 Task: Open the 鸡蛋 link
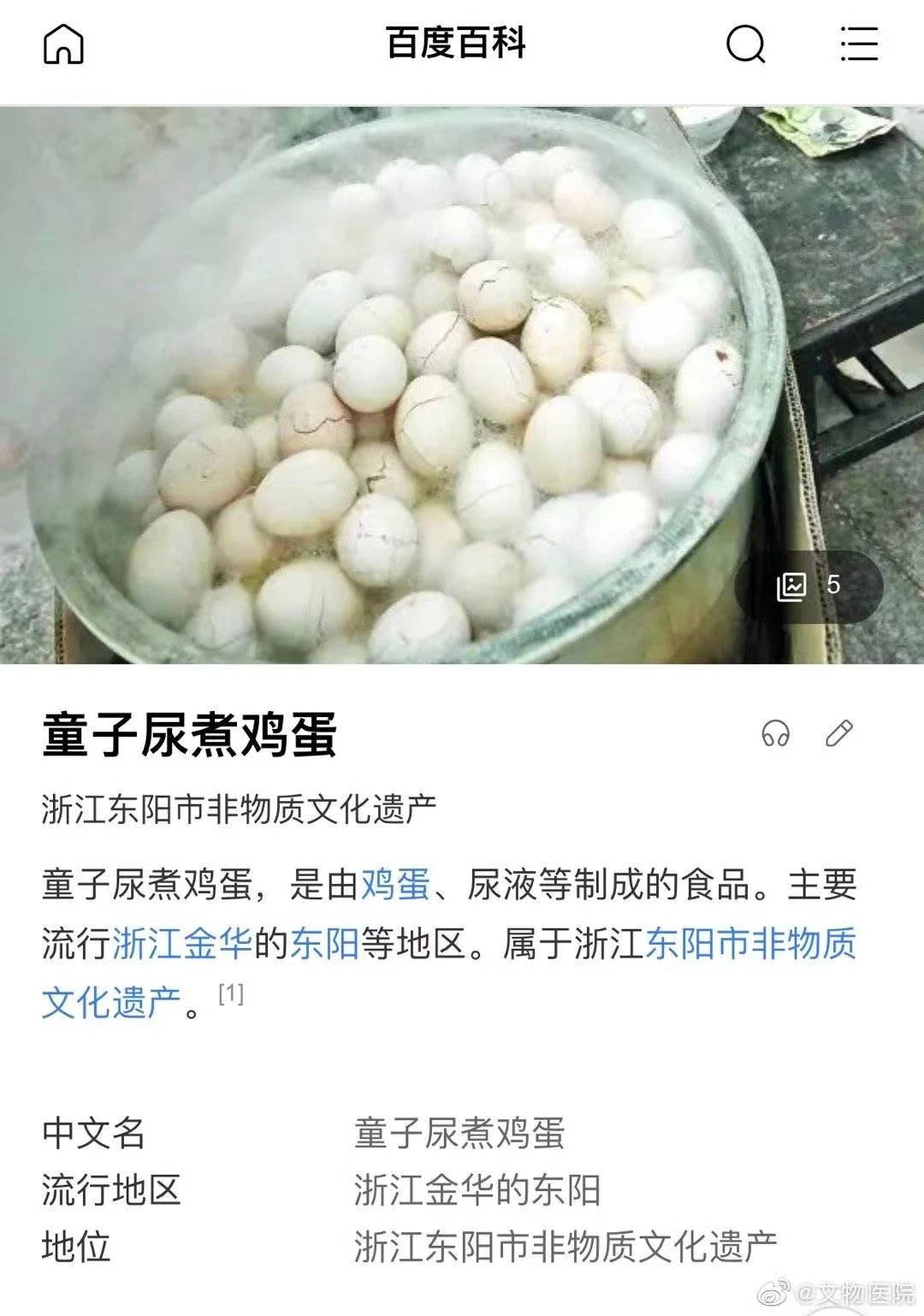(x=394, y=885)
